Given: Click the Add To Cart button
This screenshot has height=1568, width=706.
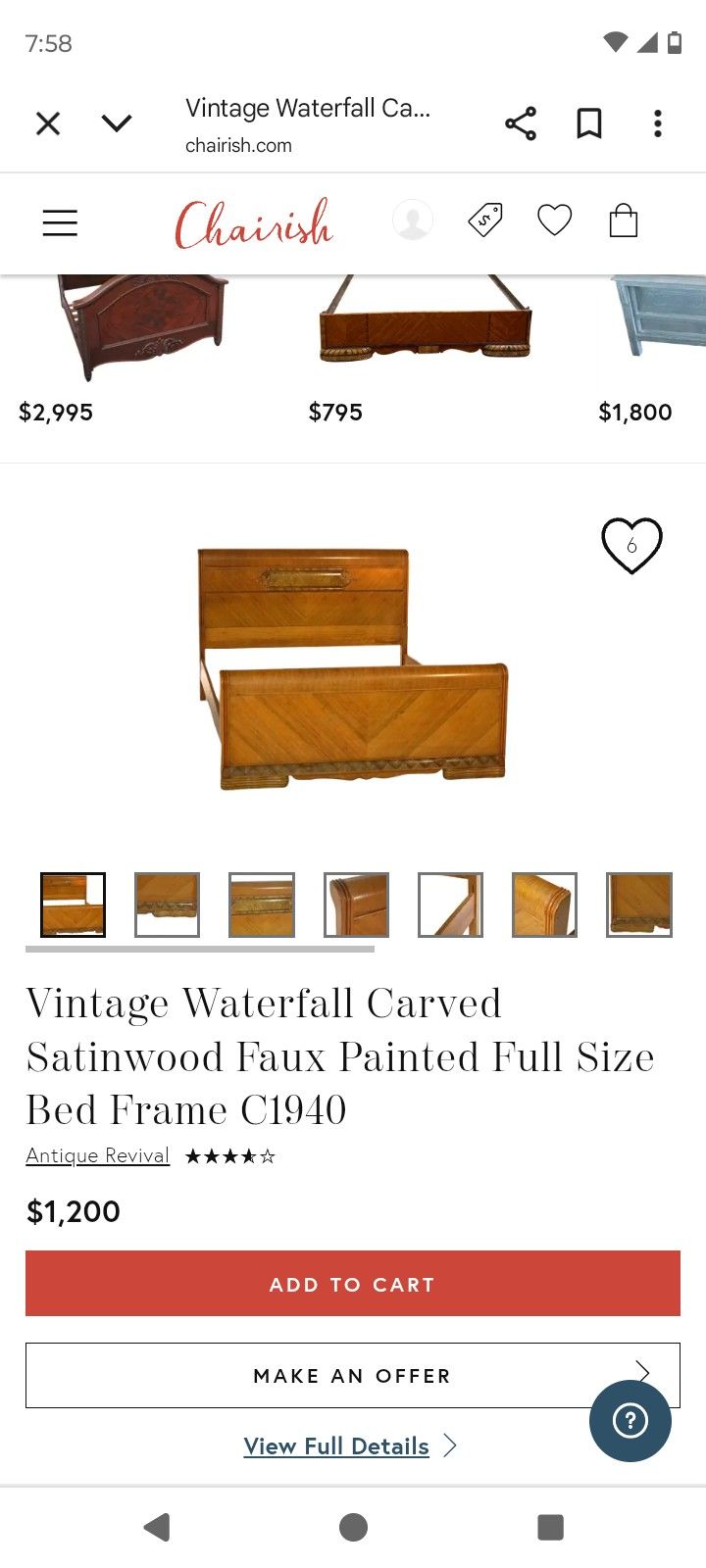Looking at the screenshot, I should click(x=352, y=1284).
